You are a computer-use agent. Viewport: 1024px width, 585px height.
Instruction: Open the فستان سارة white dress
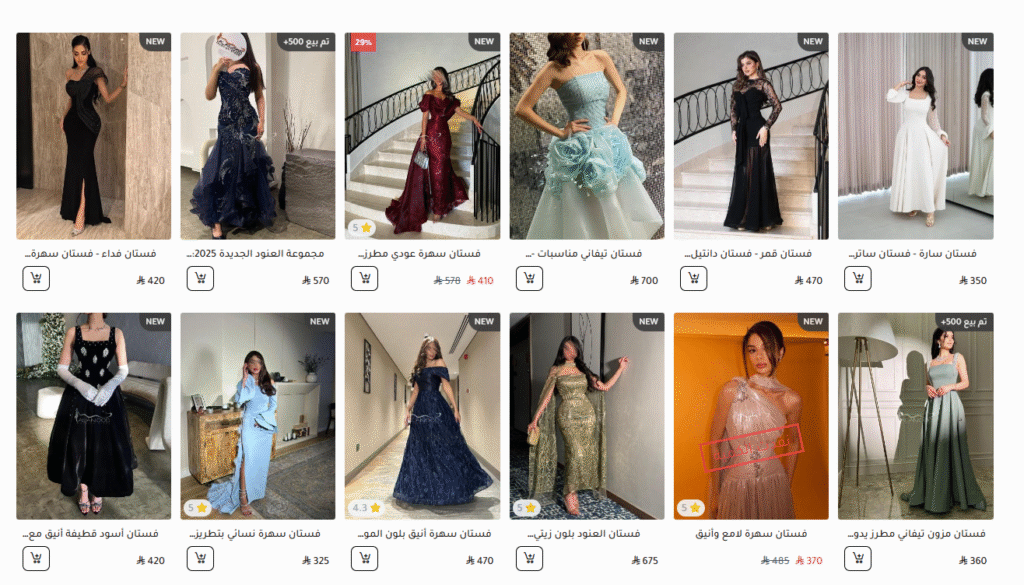click(x=915, y=136)
